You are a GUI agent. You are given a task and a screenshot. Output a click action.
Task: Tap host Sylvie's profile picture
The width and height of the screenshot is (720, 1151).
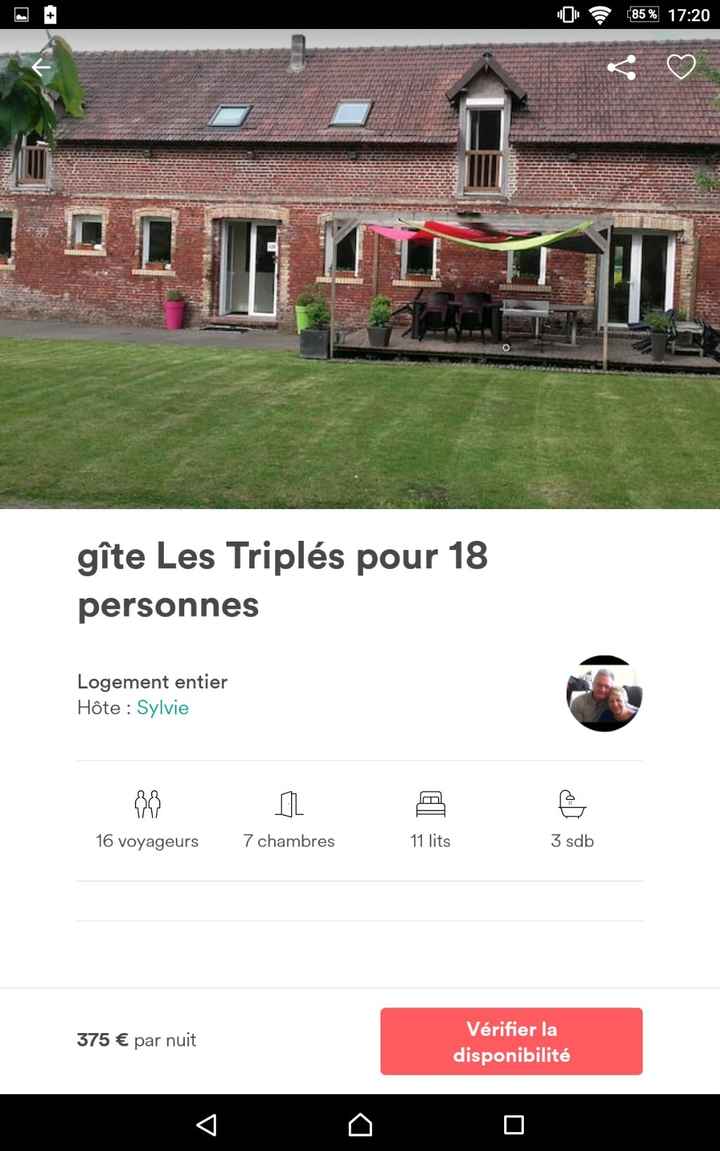click(604, 693)
